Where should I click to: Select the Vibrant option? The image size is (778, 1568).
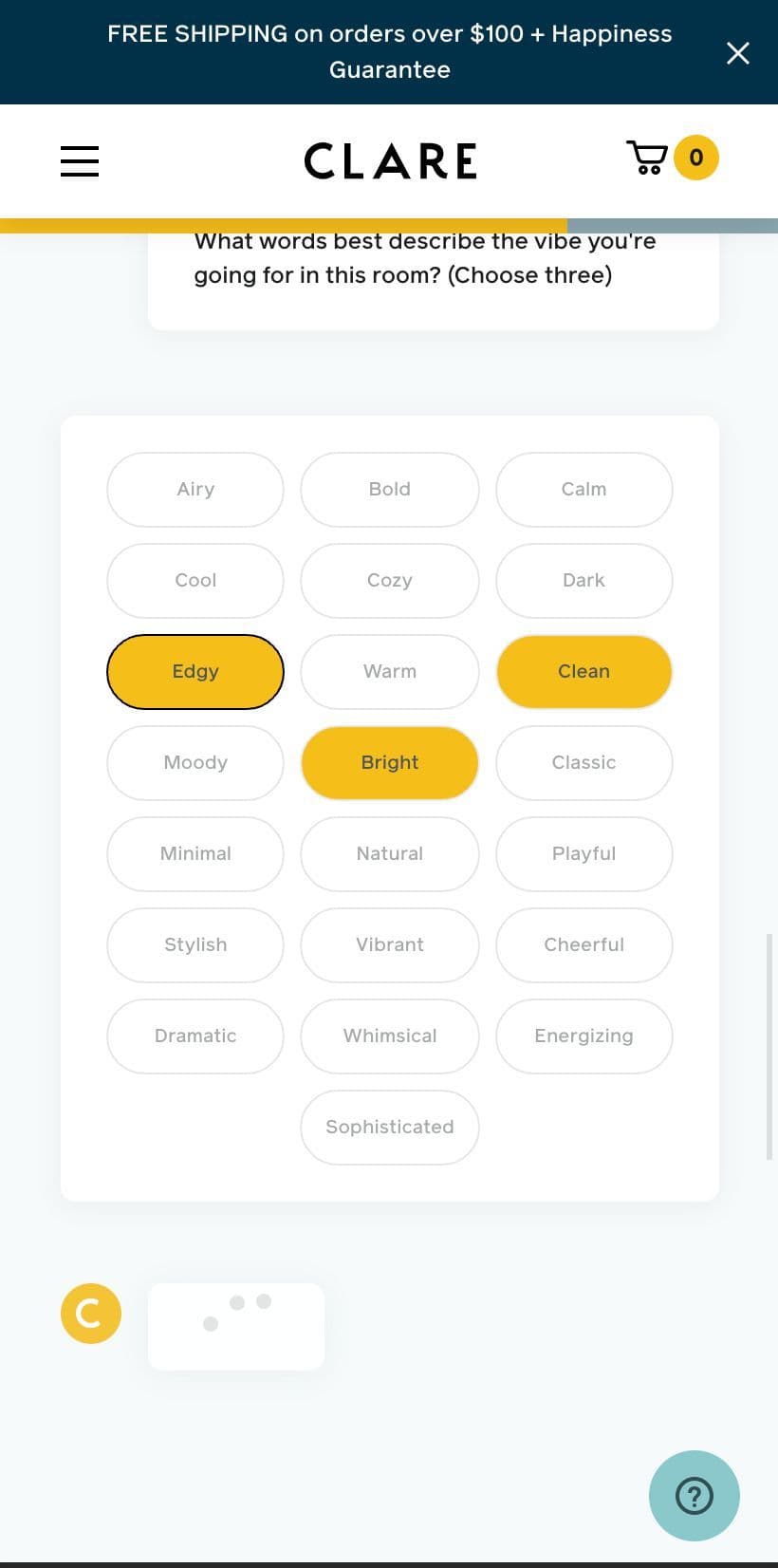click(389, 945)
